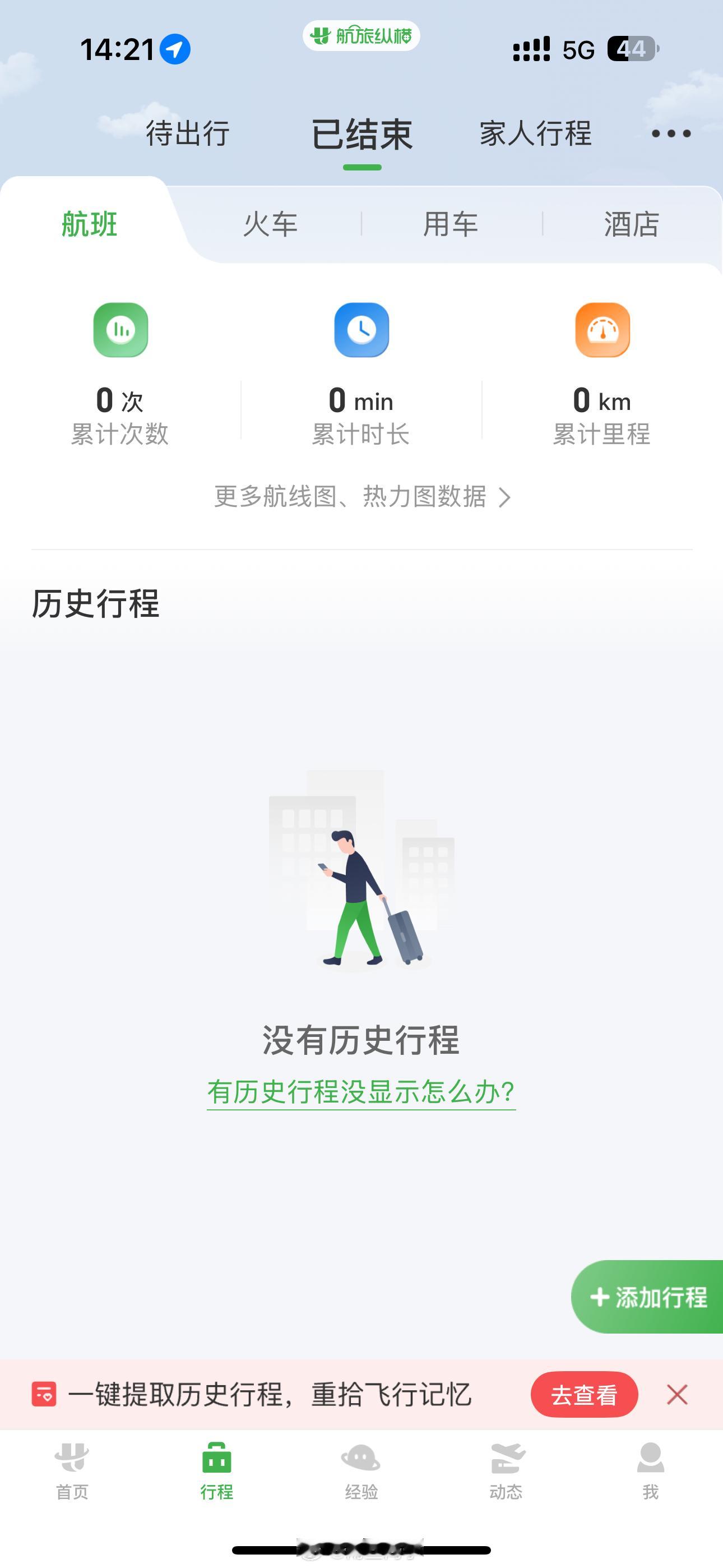The height and width of the screenshot is (1568, 723).
Task: Open 有历史行程没显示怎么办 help link
Action: pos(361,1090)
